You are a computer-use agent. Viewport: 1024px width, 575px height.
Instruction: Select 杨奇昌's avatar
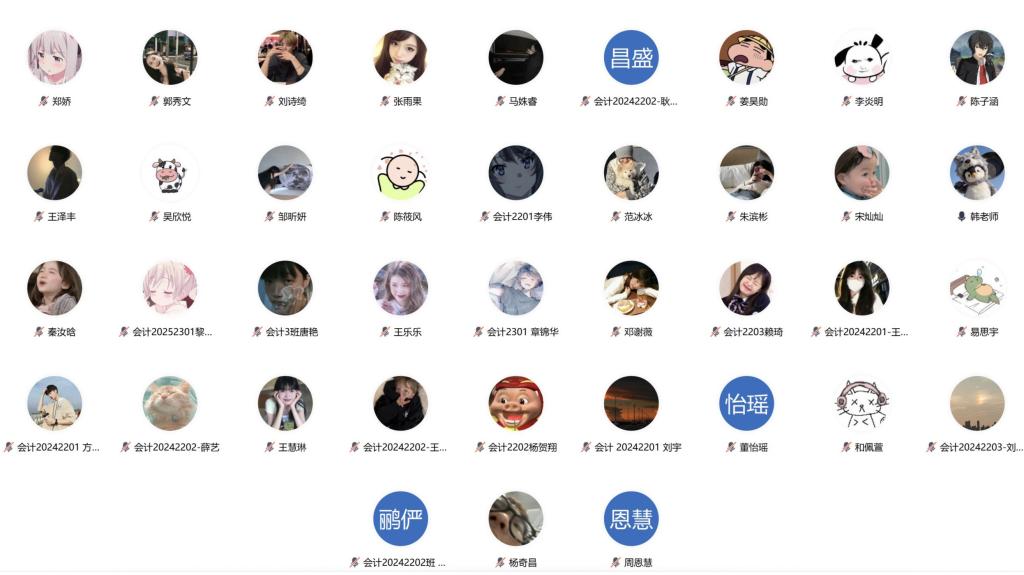[x=516, y=519]
